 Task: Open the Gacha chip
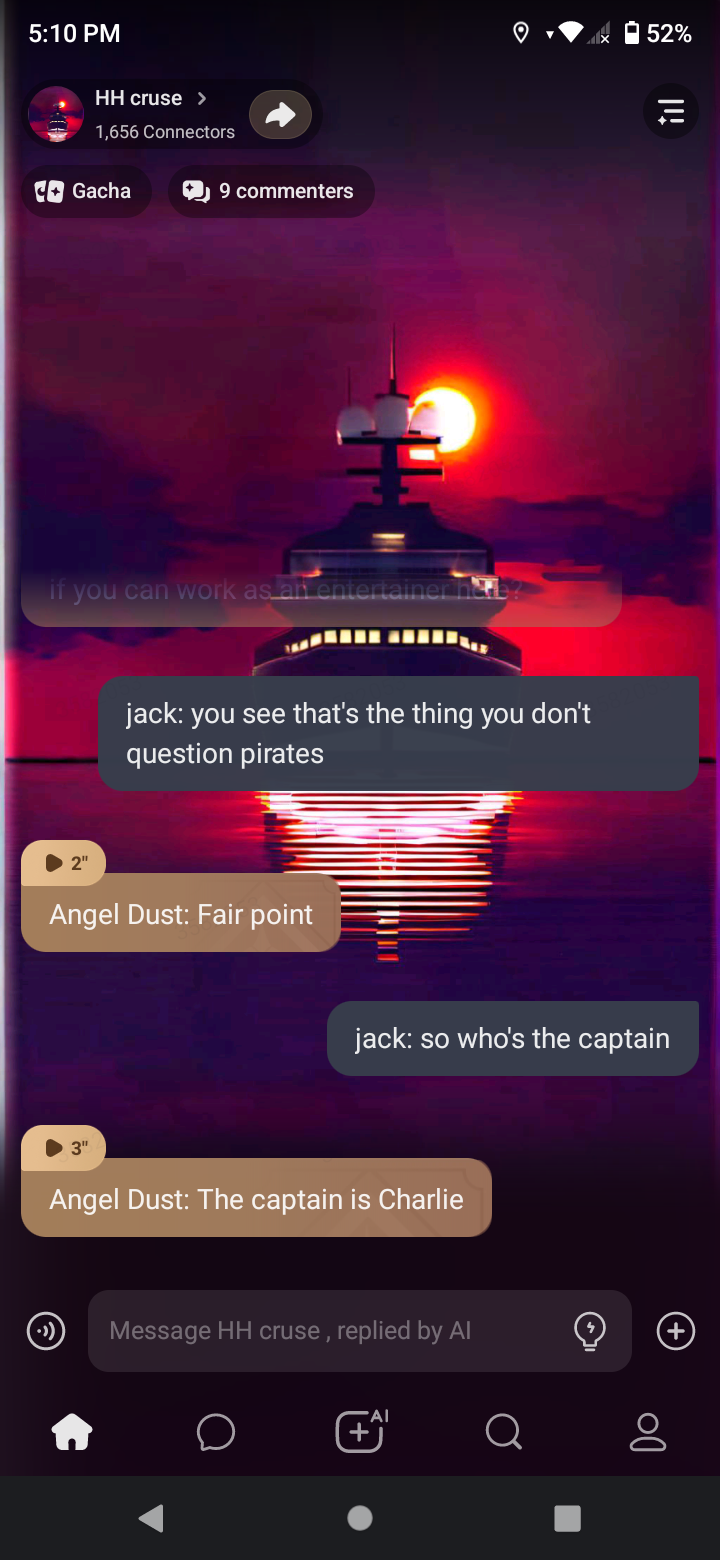(x=86, y=191)
